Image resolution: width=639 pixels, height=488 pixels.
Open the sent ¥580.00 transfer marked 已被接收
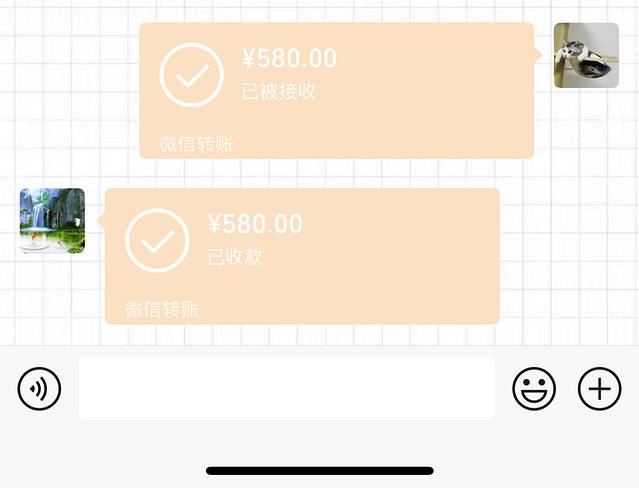click(336, 90)
